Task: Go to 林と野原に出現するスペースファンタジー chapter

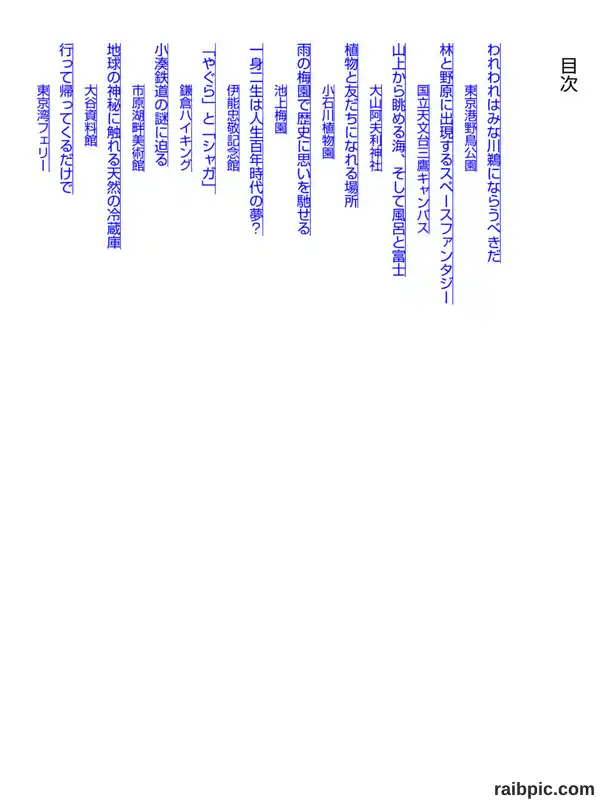Action: [446, 174]
